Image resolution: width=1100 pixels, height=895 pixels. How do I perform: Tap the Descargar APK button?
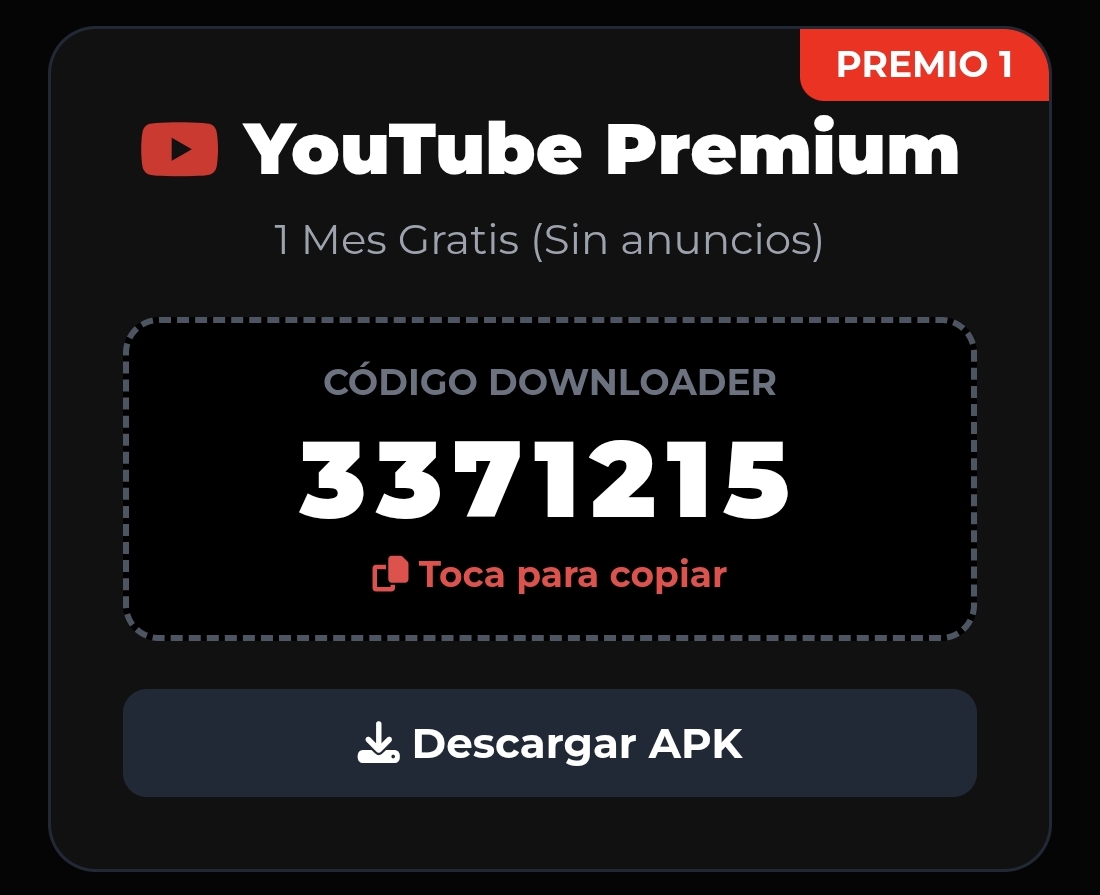tap(549, 743)
